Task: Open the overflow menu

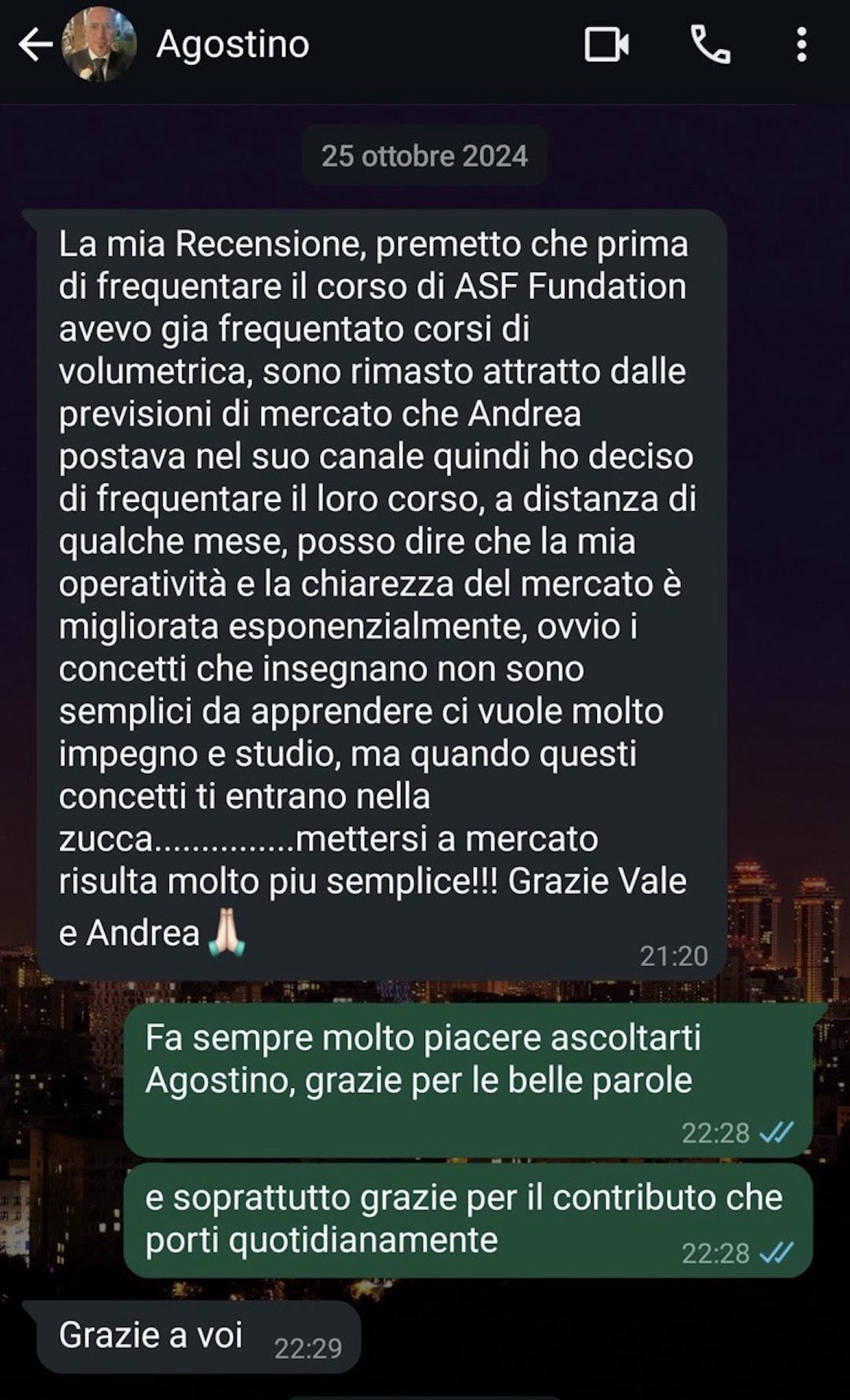Action: [x=801, y=45]
